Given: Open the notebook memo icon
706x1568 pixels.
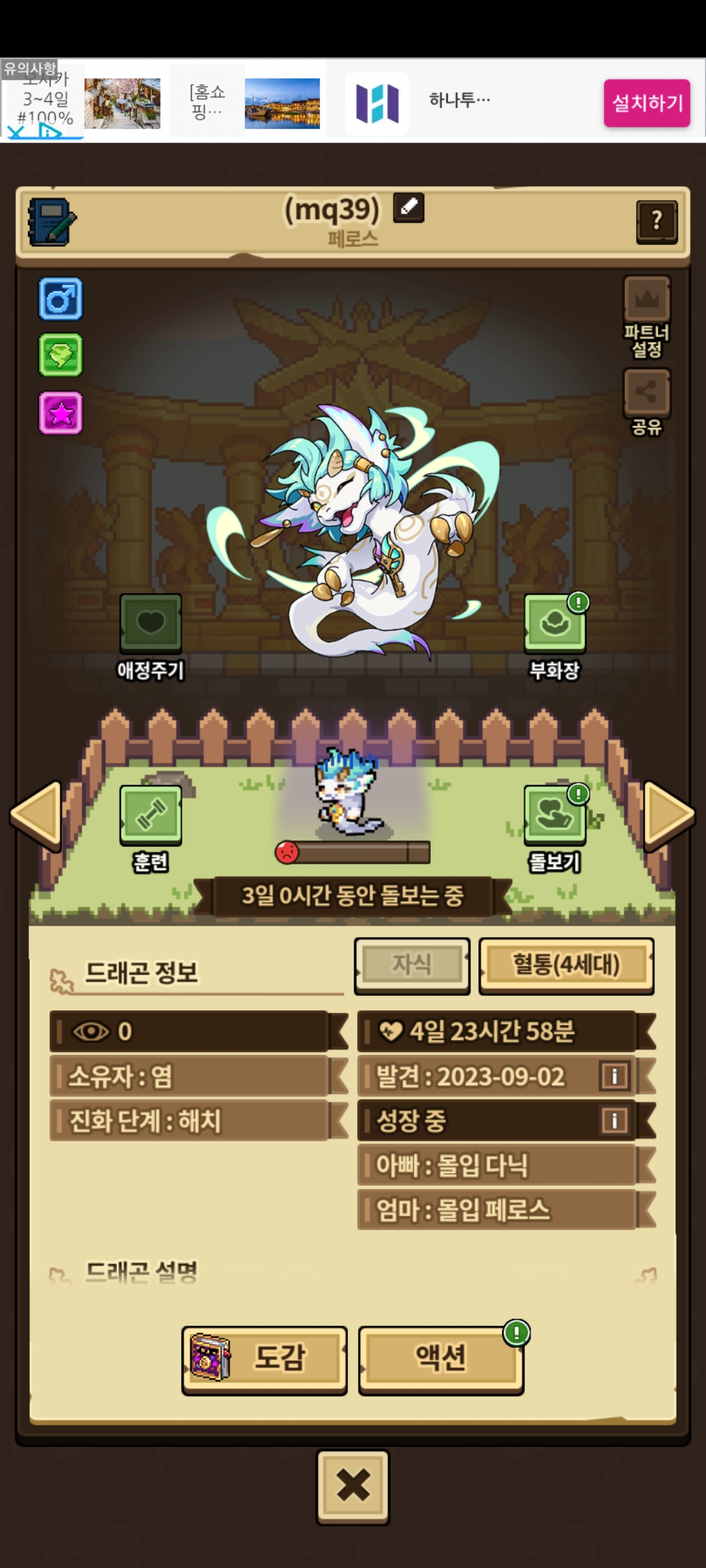Looking at the screenshot, I should tap(52, 222).
